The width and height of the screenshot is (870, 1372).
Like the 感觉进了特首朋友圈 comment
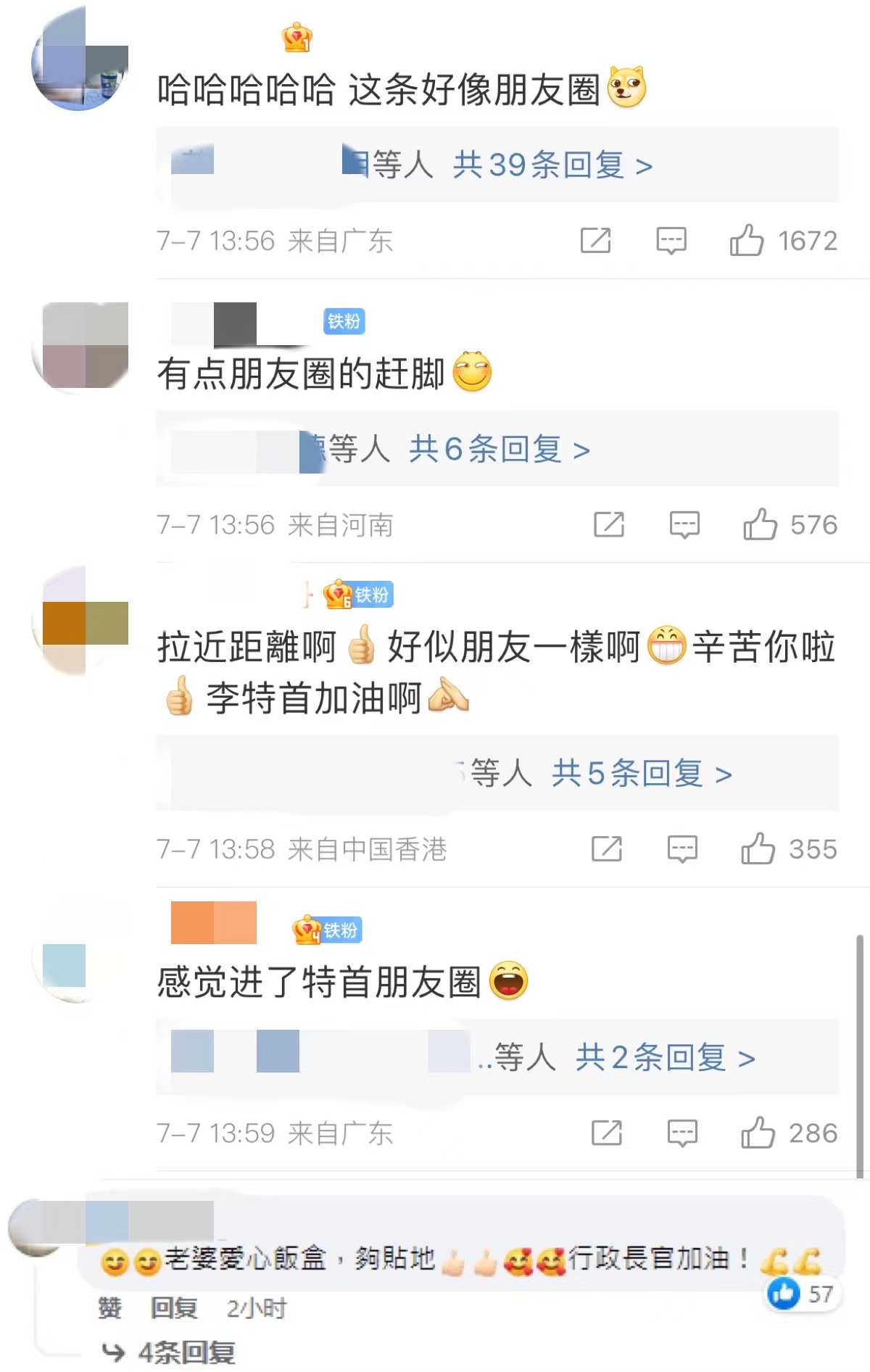(x=758, y=1133)
